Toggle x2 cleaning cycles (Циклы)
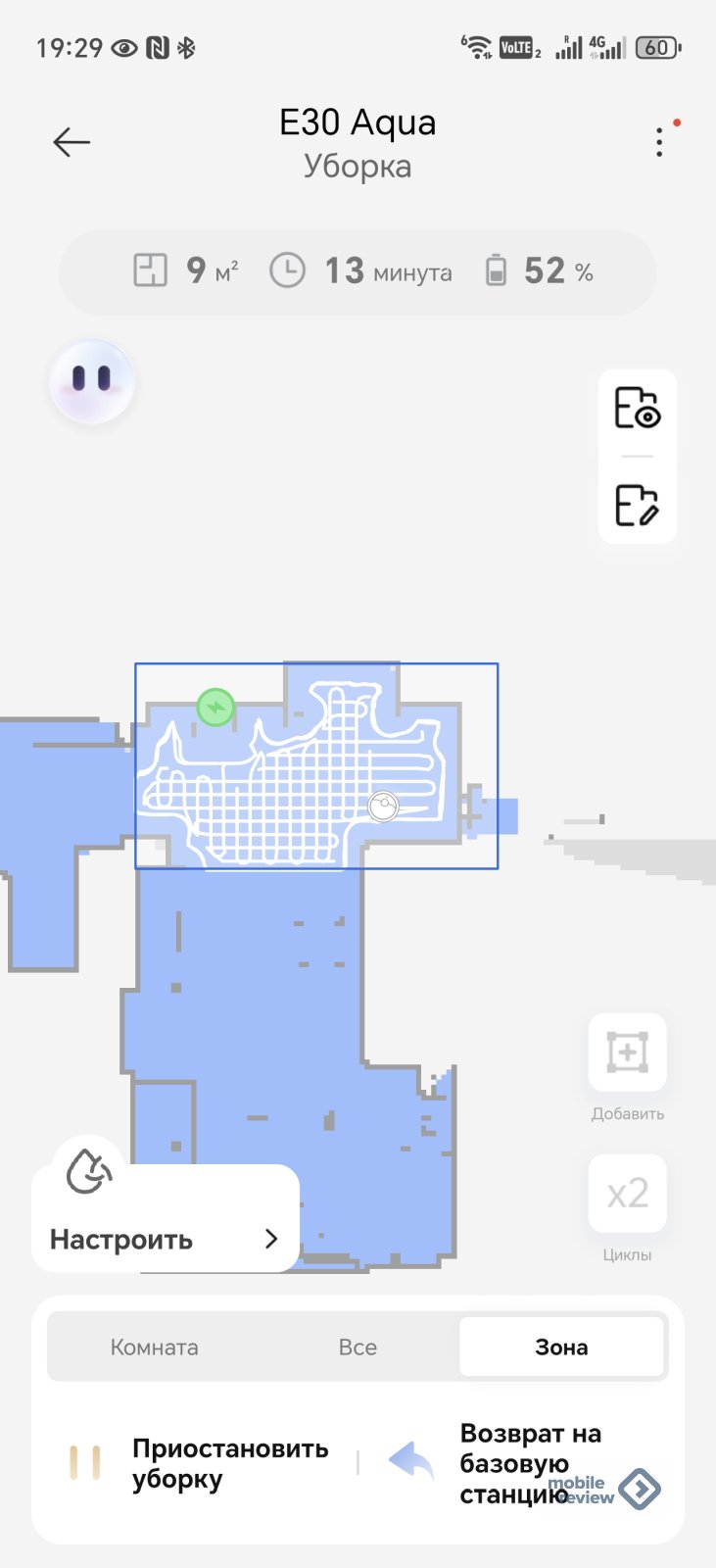This screenshot has width=716, height=1568. [x=627, y=1194]
